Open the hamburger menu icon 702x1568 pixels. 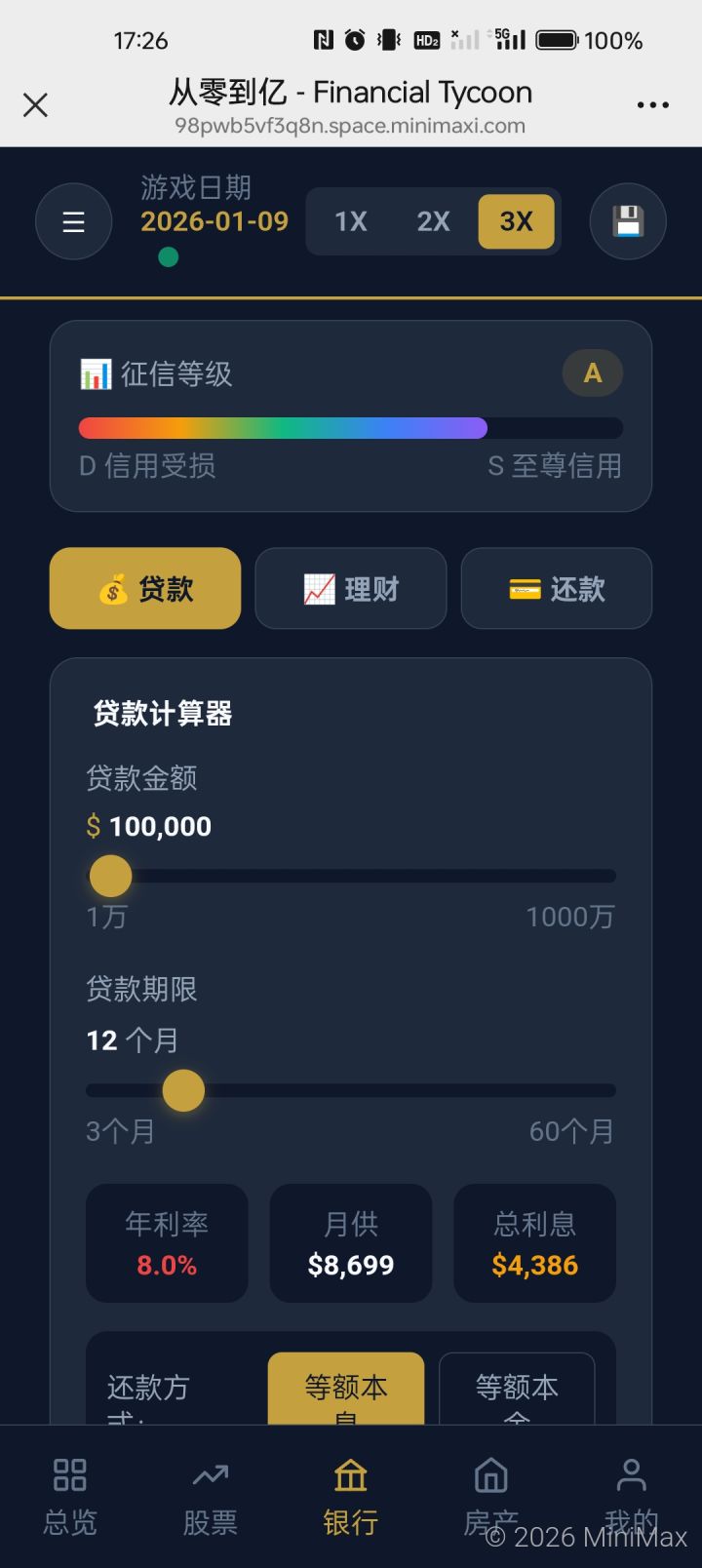pos(73,221)
